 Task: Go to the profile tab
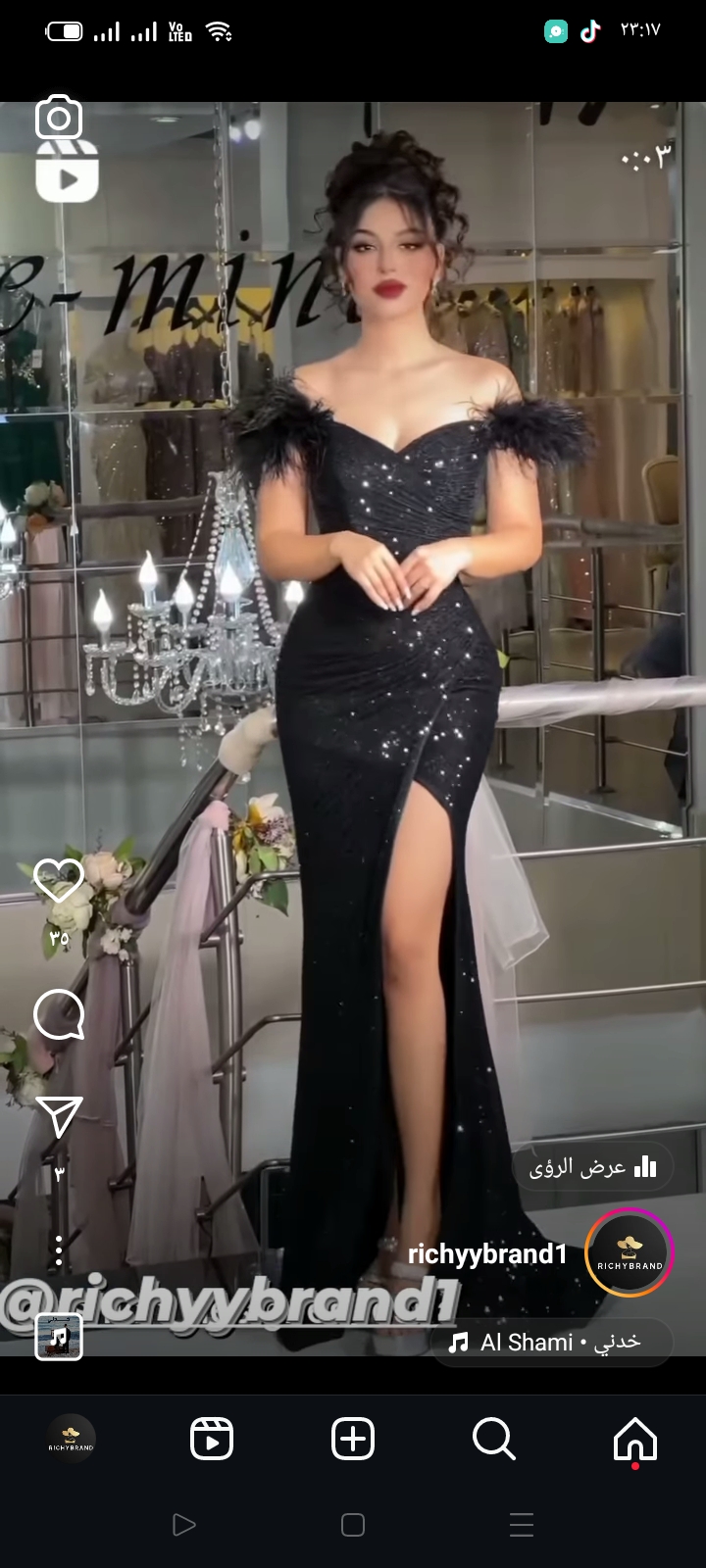72,1440
